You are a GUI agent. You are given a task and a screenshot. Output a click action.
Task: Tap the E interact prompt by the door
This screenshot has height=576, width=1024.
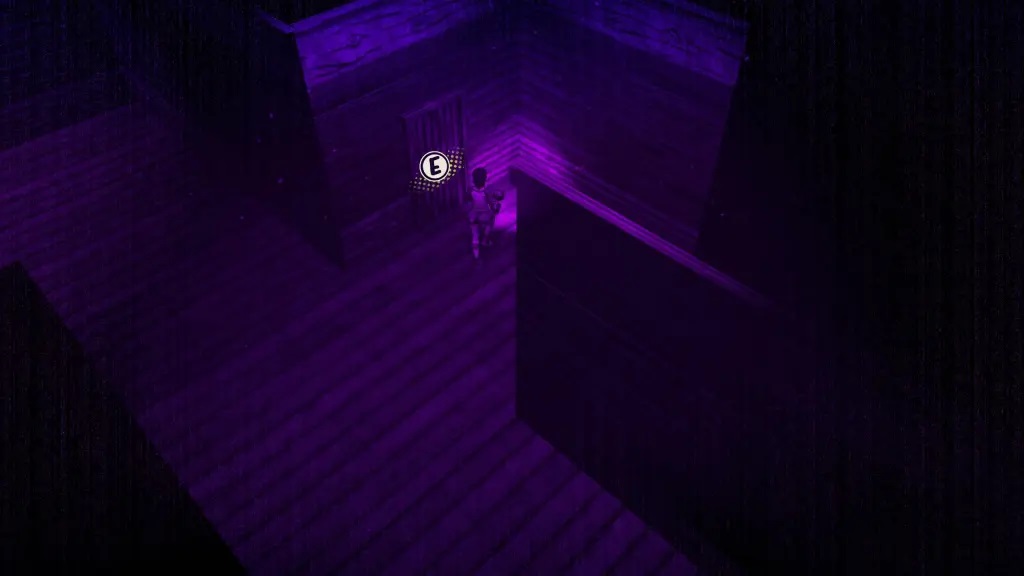coord(433,166)
